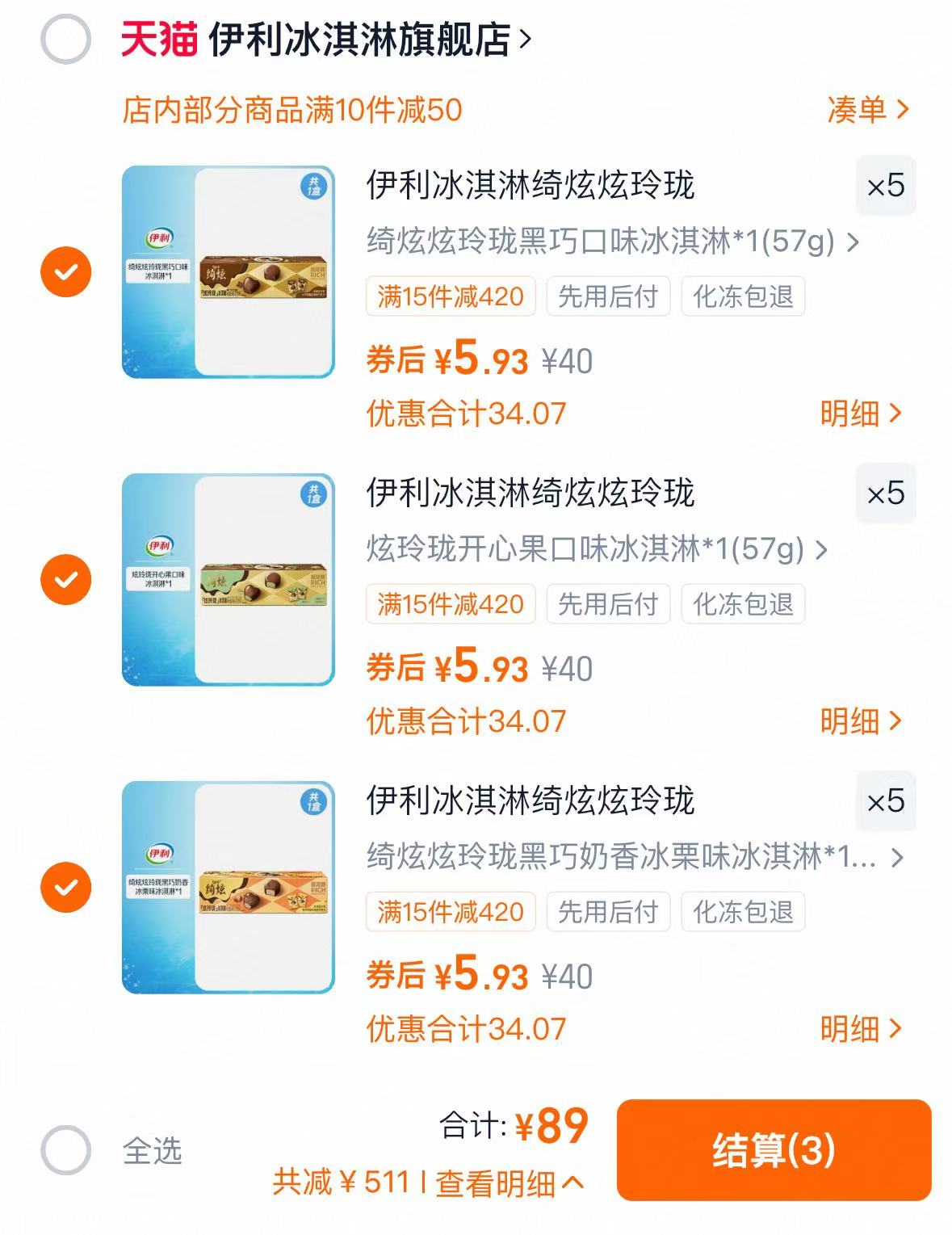The image size is (952, 1235).
Task: Select the store checkbox next to 天猫 logo
Action: click(x=65, y=36)
